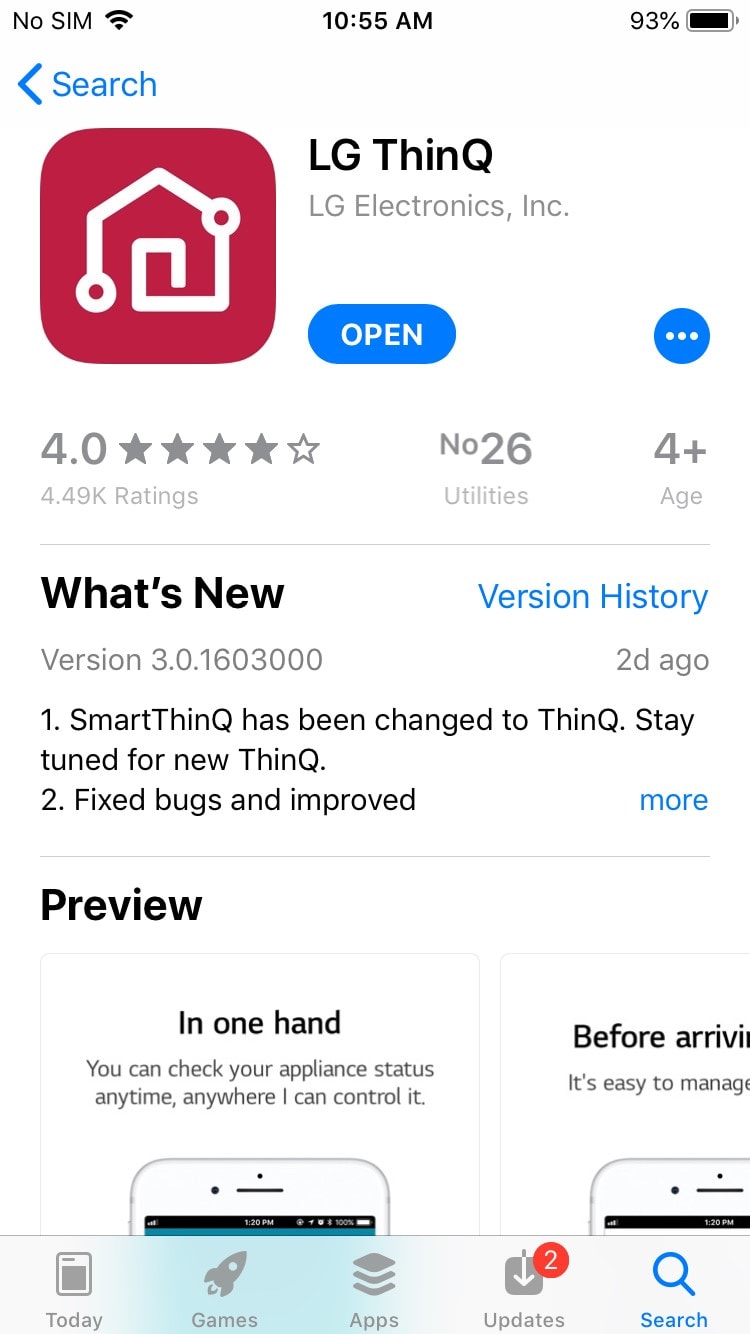
Task: Open the 'In one hand' preview screenshot
Action: [259, 1095]
